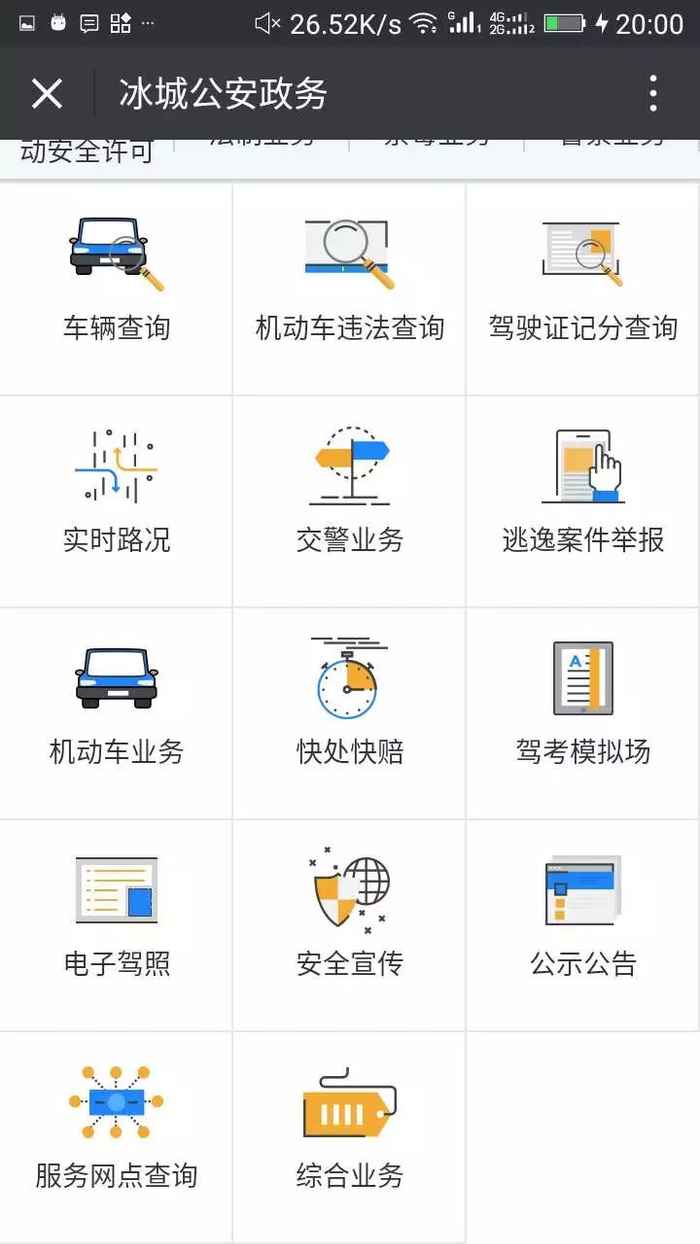This screenshot has width=700, height=1244.
Task: Open 驾驶证记分查询
Action: [x=583, y=288]
